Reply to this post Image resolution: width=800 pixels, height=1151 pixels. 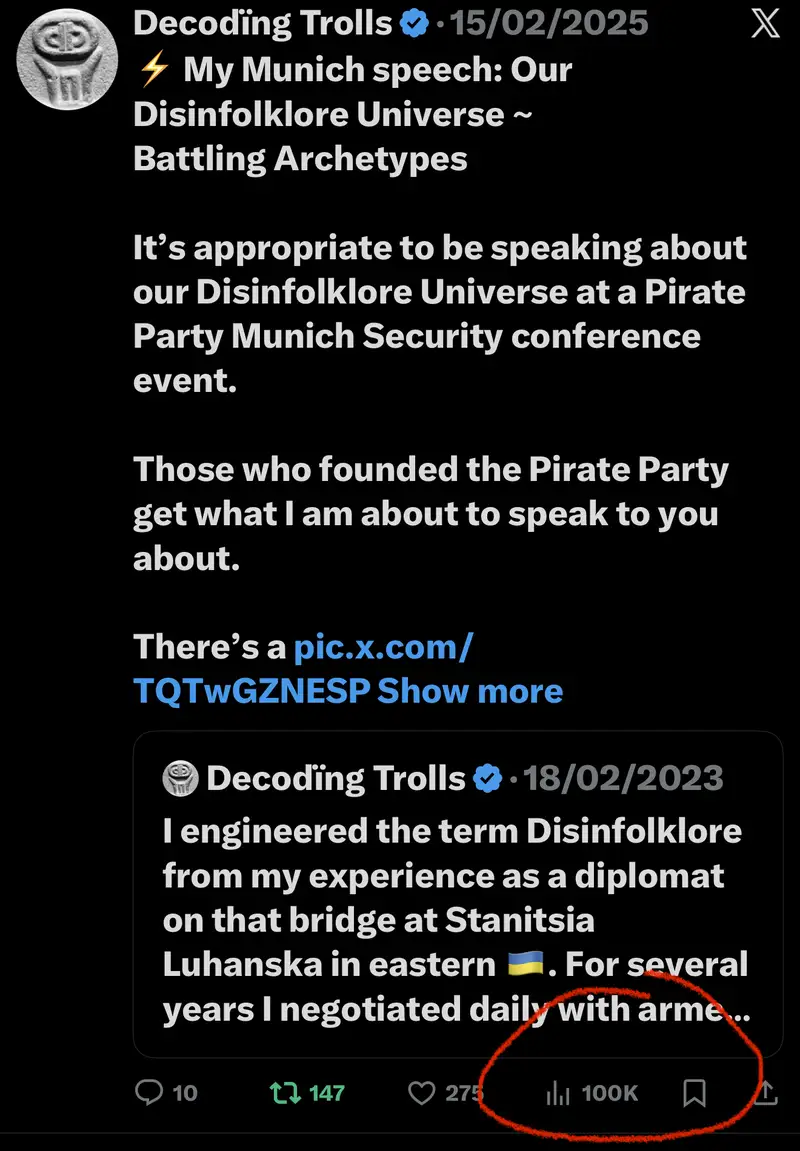pos(149,1093)
